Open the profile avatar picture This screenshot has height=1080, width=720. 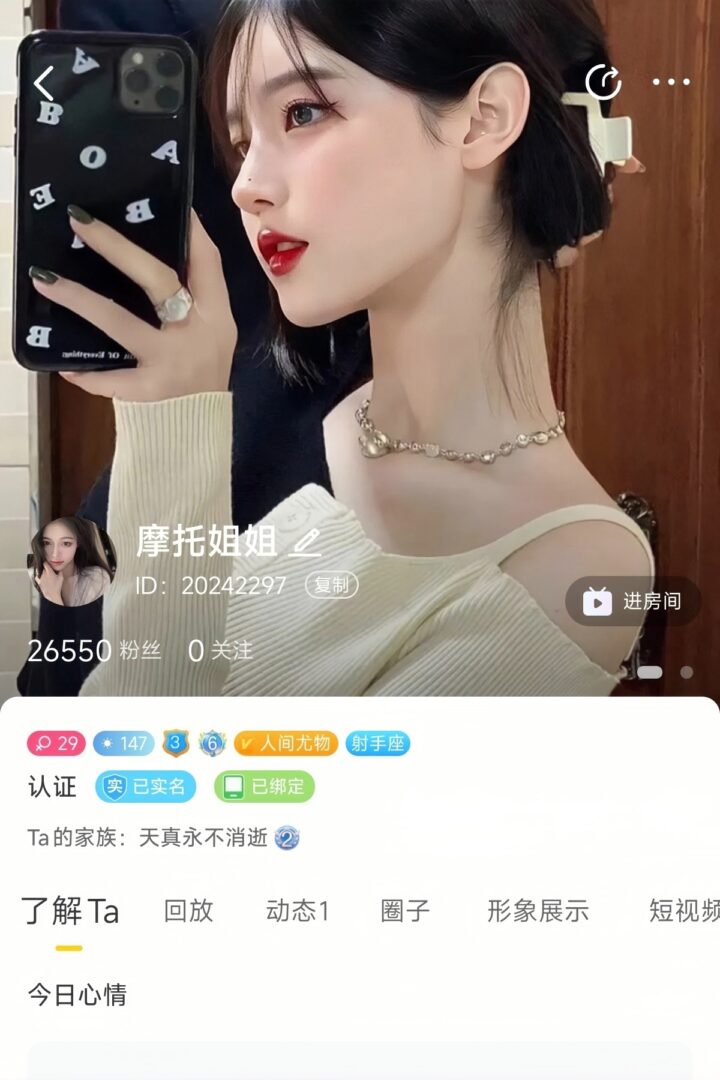click(71, 562)
